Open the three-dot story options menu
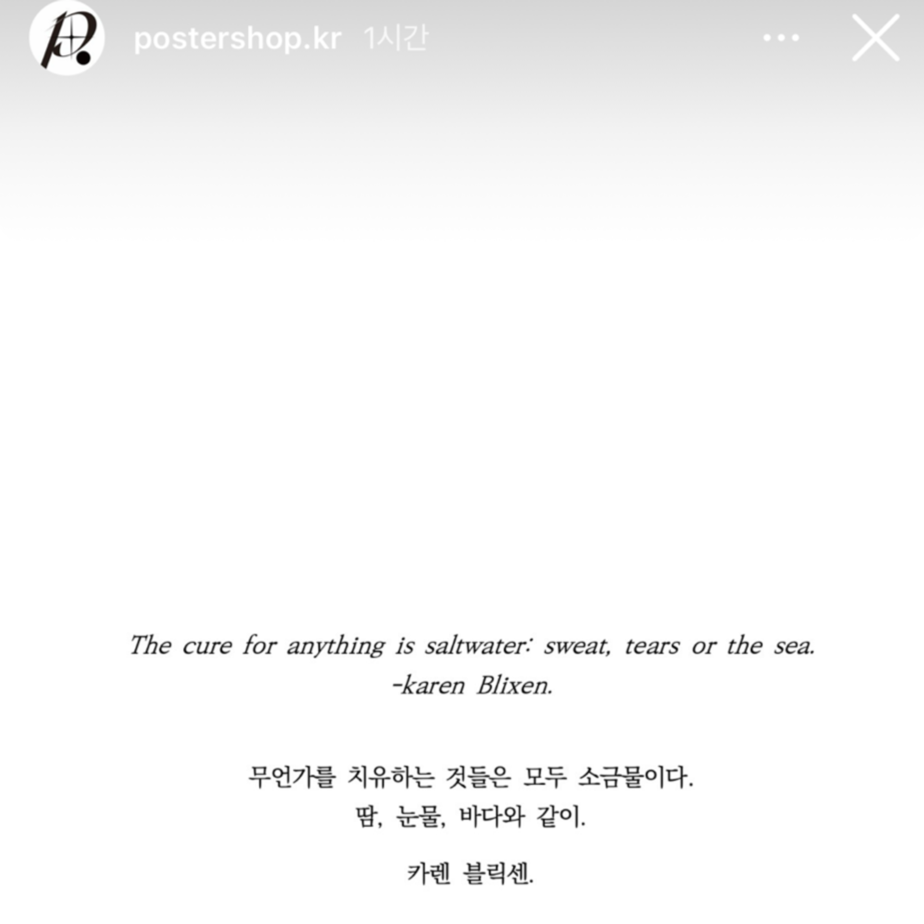The height and width of the screenshot is (924, 924). point(781,38)
